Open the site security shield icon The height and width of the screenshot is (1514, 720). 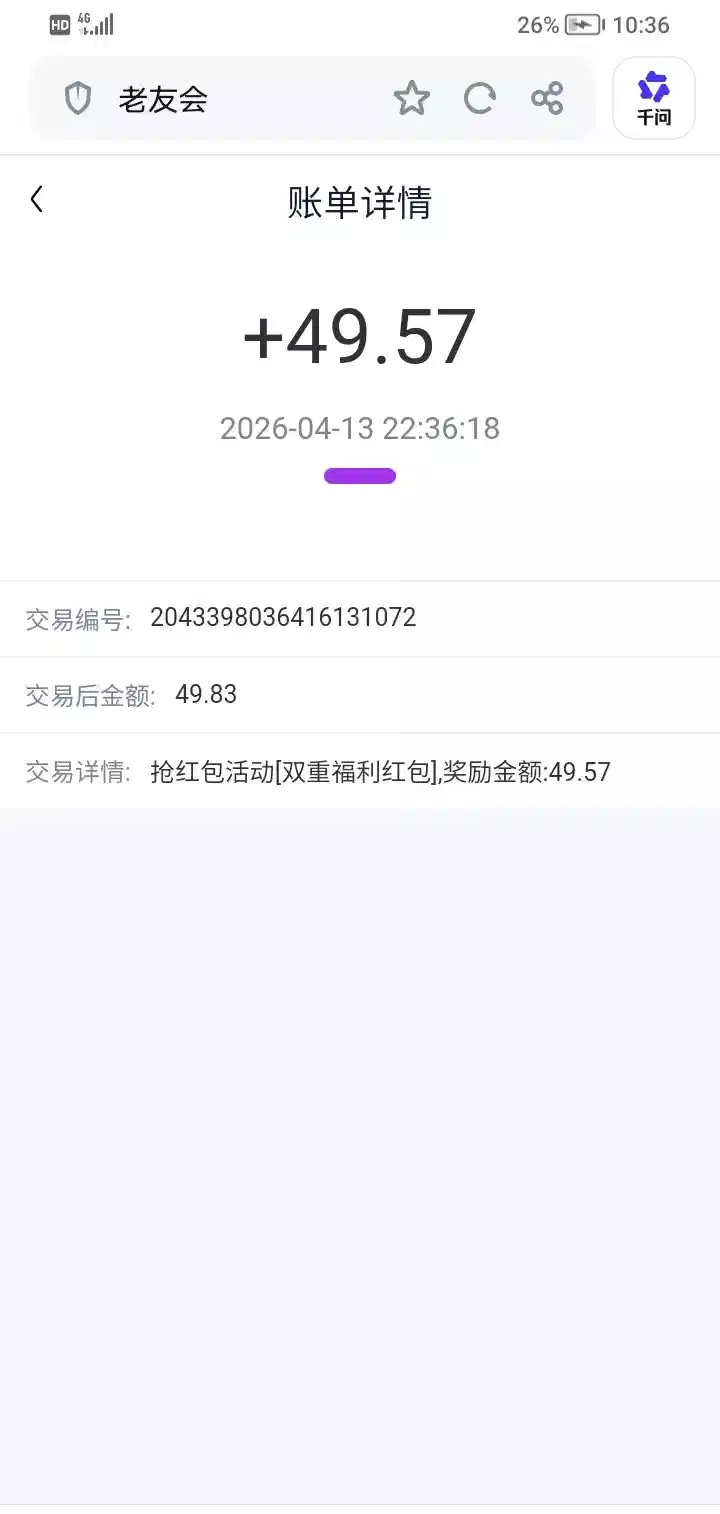tap(78, 98)
